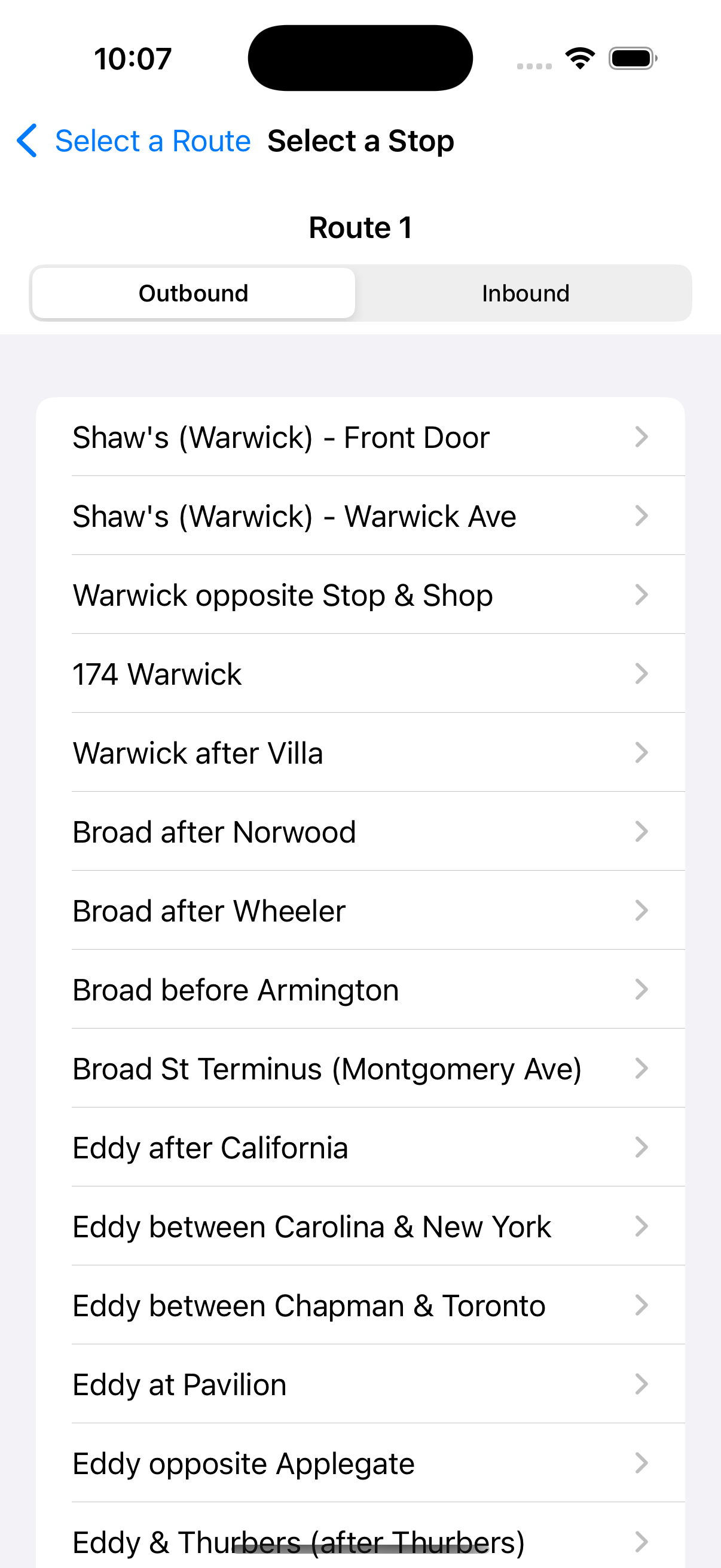The image size is (721, 1568).
Task: Open details chevron for Shaw's Front Door
Action: (x=641, y=437)
